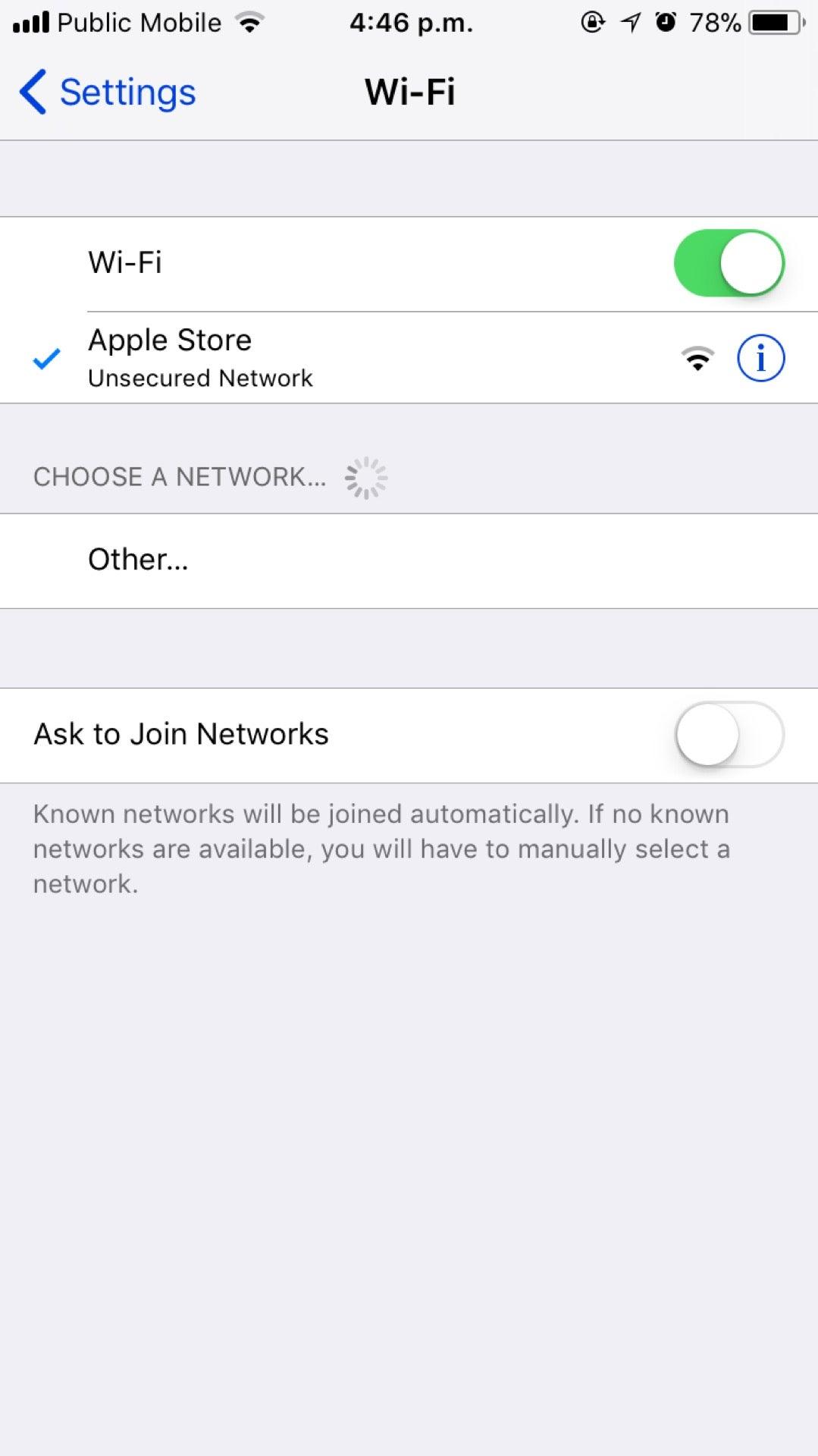Viewport: 818px width, 1456px height.
Task: Choose Other… to join a hidden network
Action: (x=138, y=560)
